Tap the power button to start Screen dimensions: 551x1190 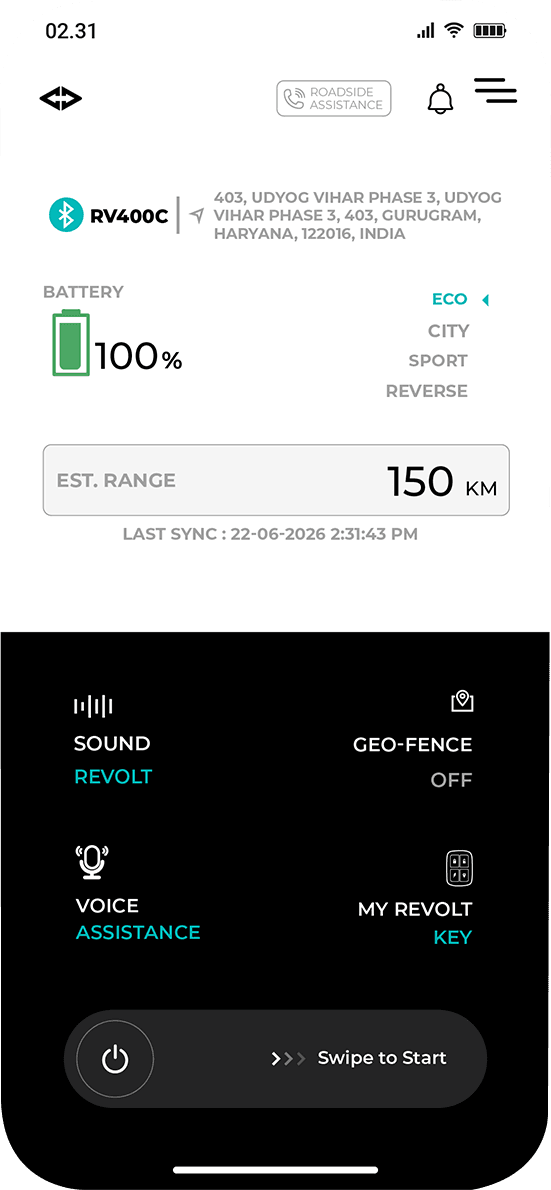coord(115,1059)
